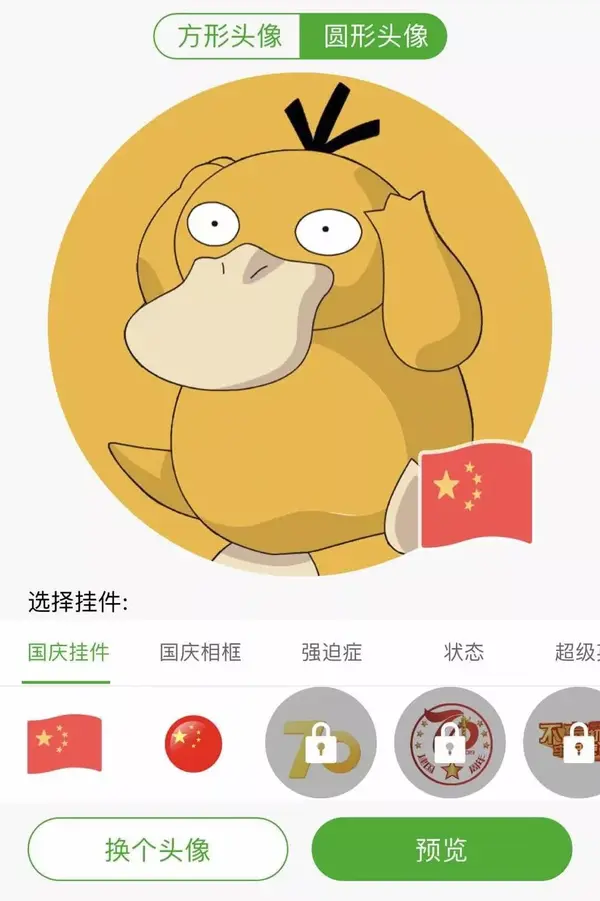The height and width of the screenshot is (901, 600).
Task: Tap the green 预览 preview button
Action: pyautogui.click(x=441, y=850)
